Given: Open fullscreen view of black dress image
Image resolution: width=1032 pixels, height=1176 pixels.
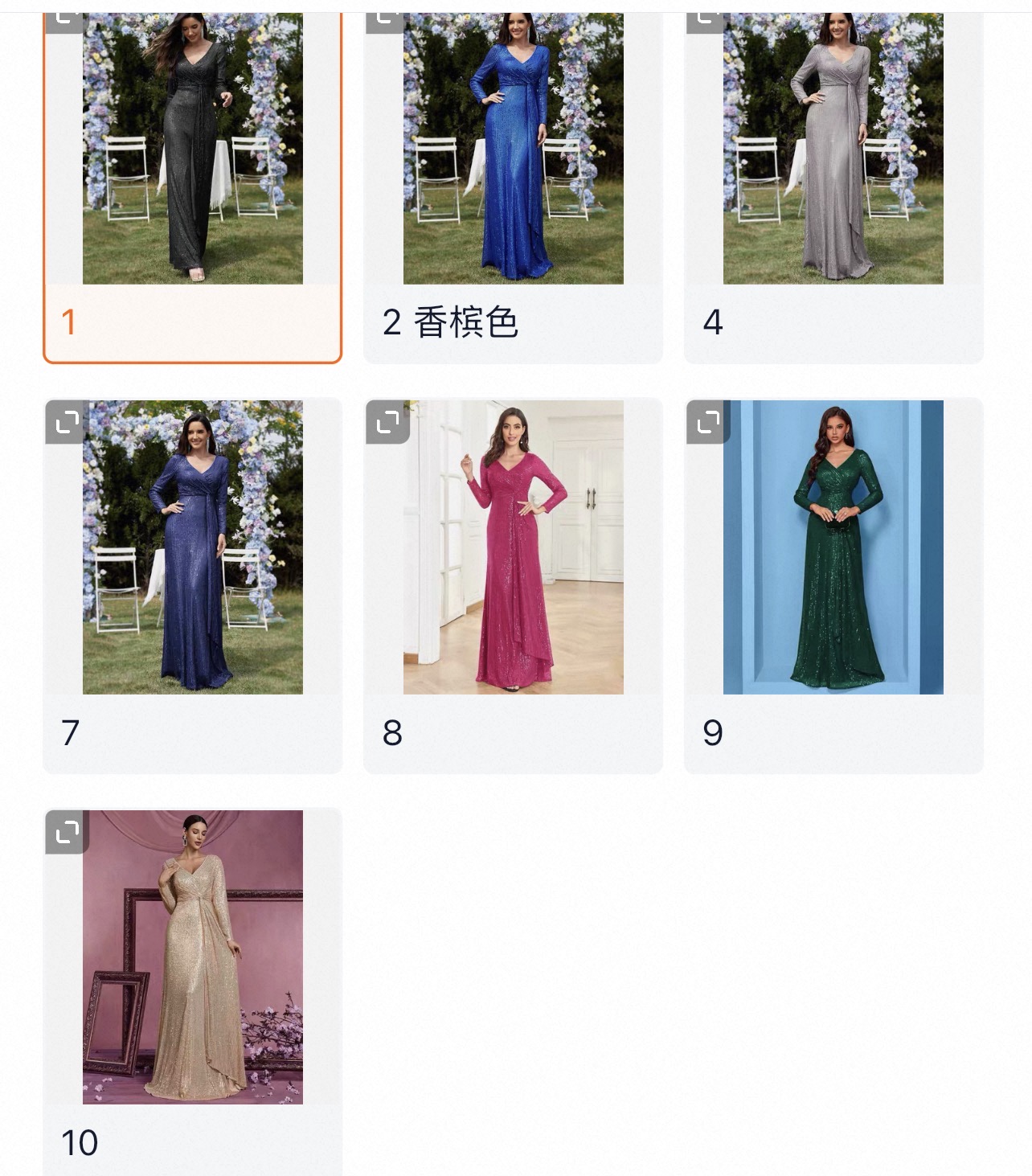Looking at the screenshot, I should tap(64, 18).
